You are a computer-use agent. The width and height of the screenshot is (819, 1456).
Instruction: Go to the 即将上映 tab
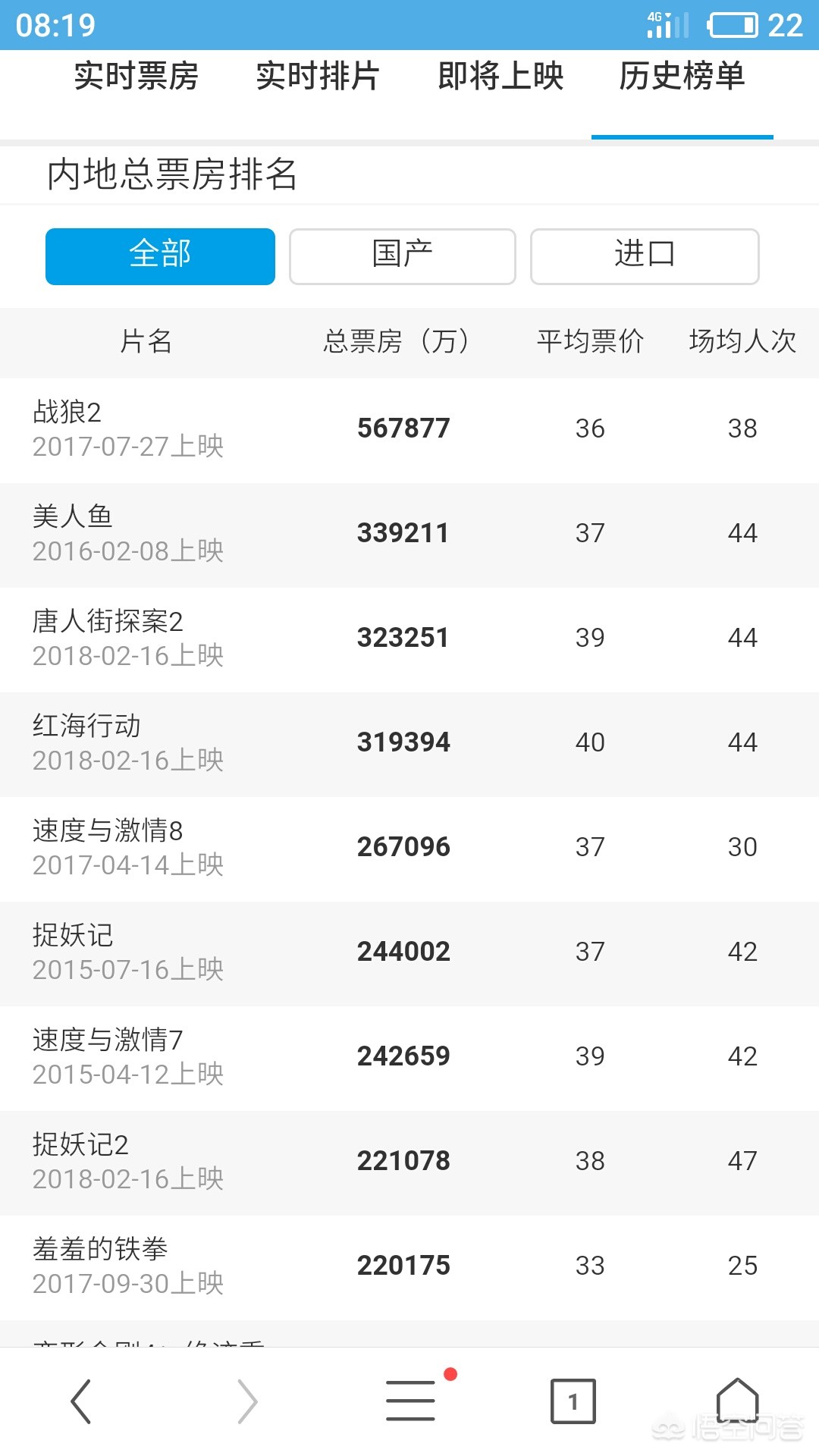(500, 77)
